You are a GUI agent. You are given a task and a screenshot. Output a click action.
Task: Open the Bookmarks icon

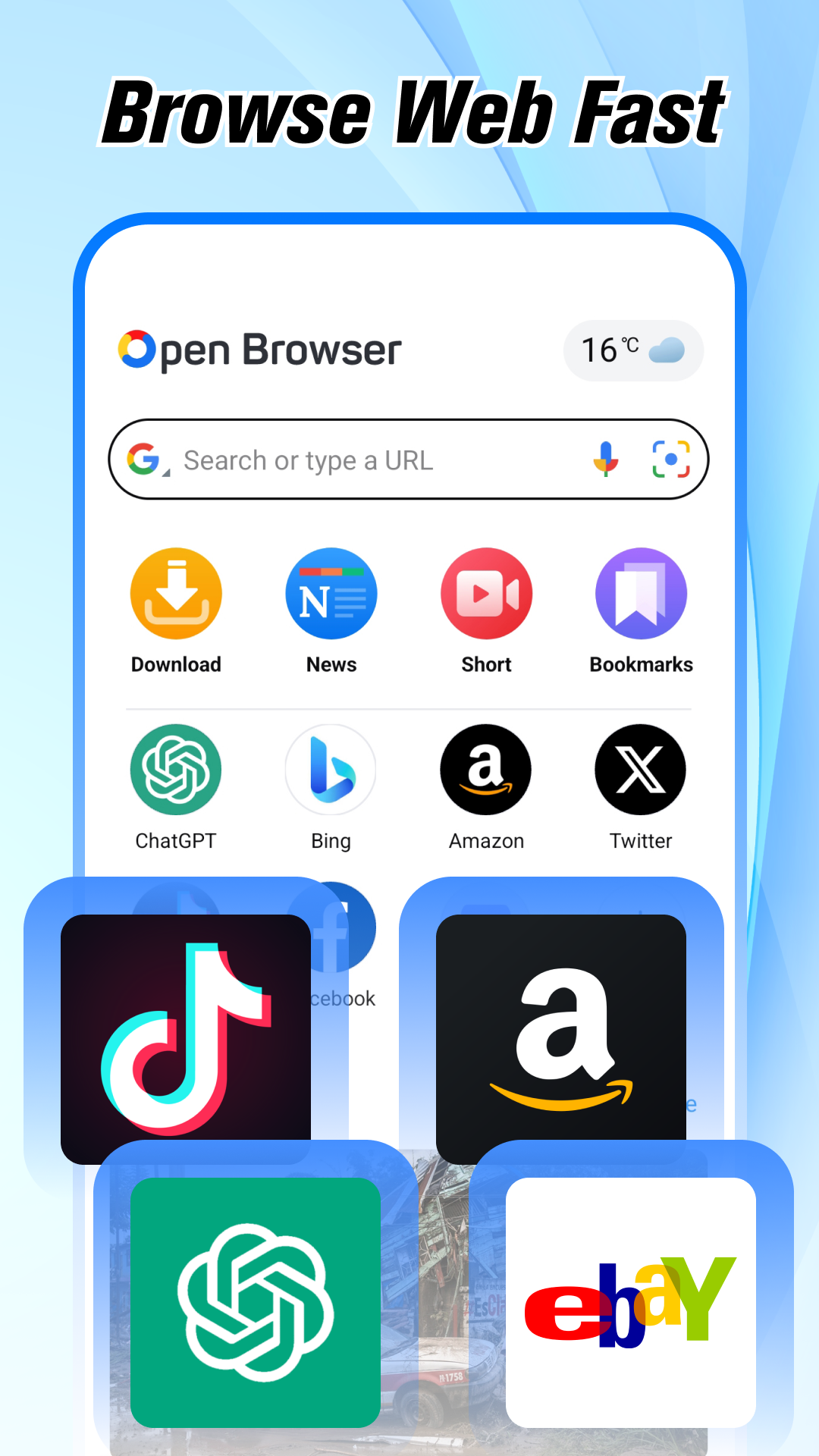click(x=641, y=594)
